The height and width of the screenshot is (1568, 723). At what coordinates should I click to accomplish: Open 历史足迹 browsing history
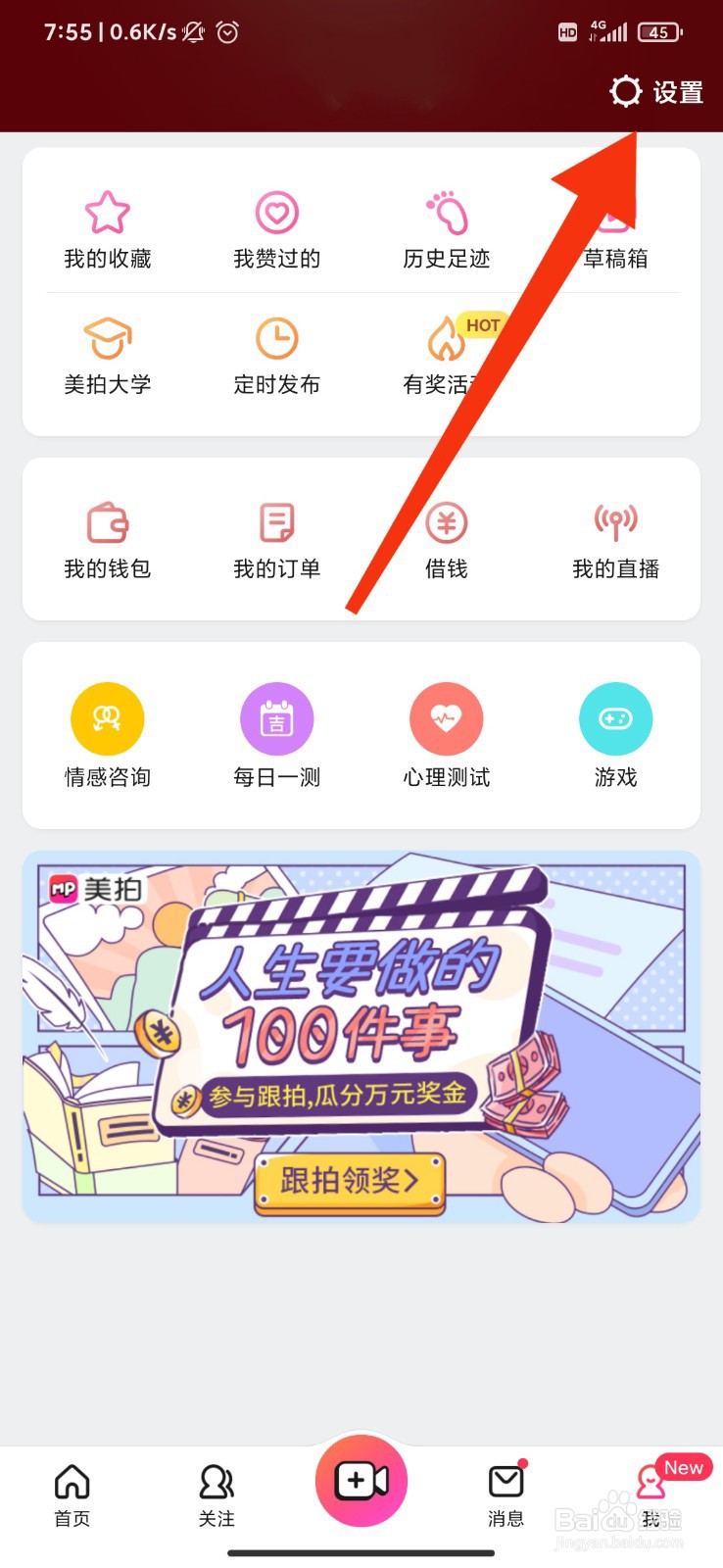447,227
